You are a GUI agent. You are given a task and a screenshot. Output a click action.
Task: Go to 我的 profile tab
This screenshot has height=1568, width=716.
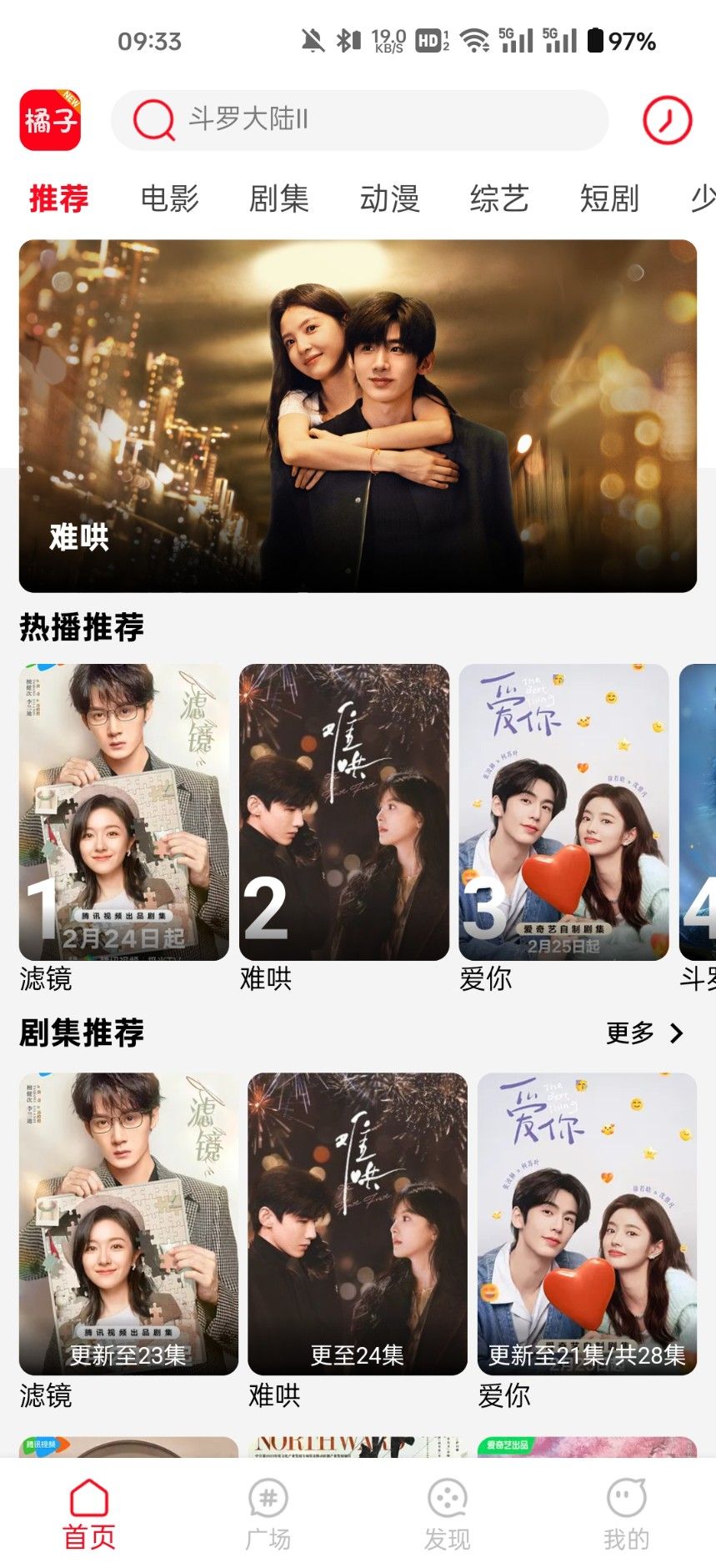pyautogui.click(x=626, y=1515)
